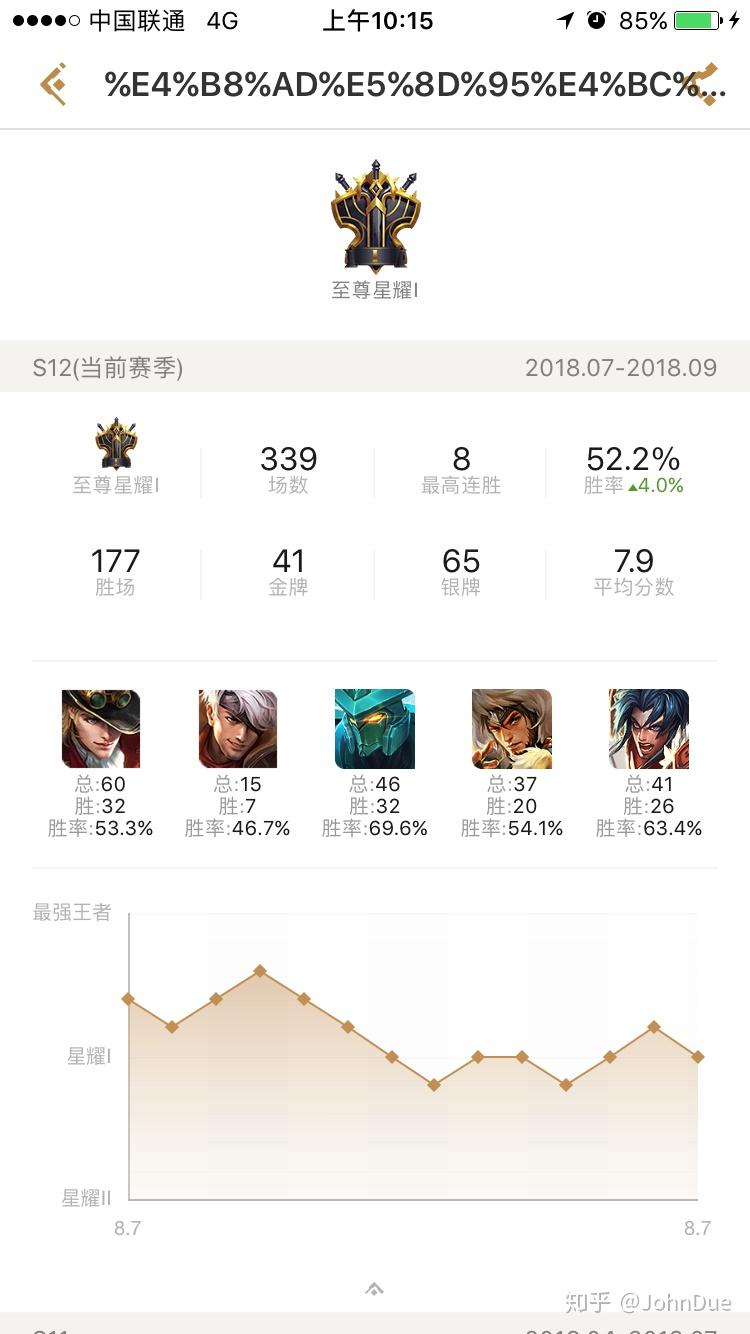This screenshot has width=750, height=1334.
Task: Open the hero with 60 total matches
Action: tap(101, 728)
